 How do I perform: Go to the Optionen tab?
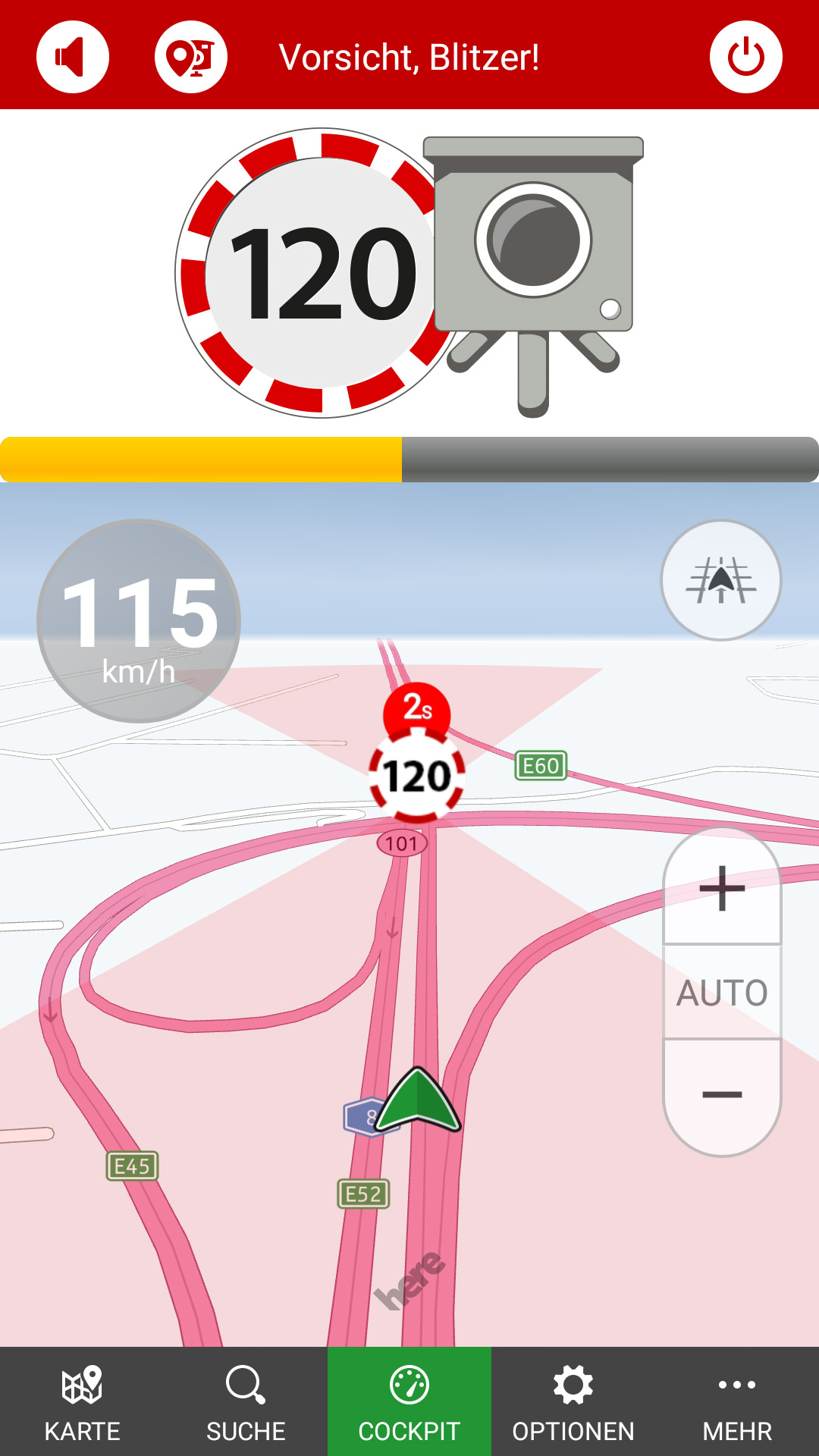coord(573,1401)
